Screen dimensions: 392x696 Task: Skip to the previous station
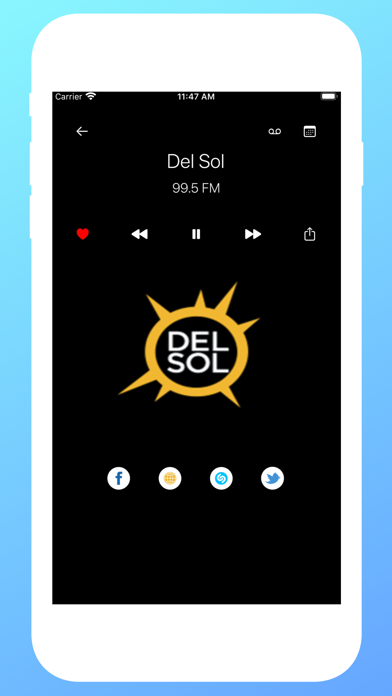139,234
